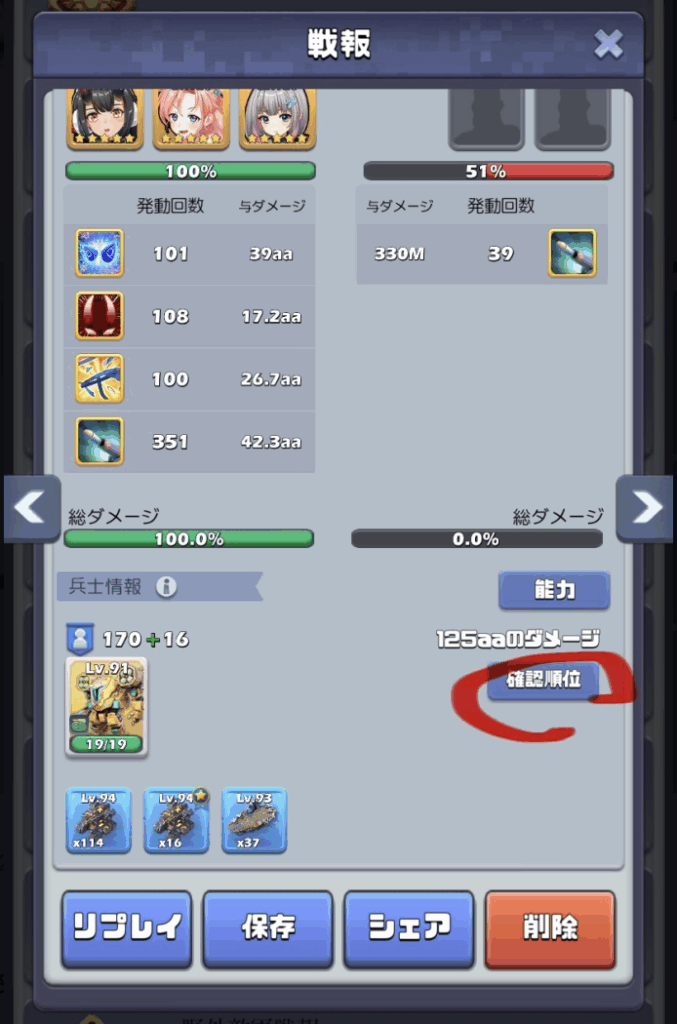View the Lv.93 troop unit x37
677x1024 pixels.
pos(255,820)
